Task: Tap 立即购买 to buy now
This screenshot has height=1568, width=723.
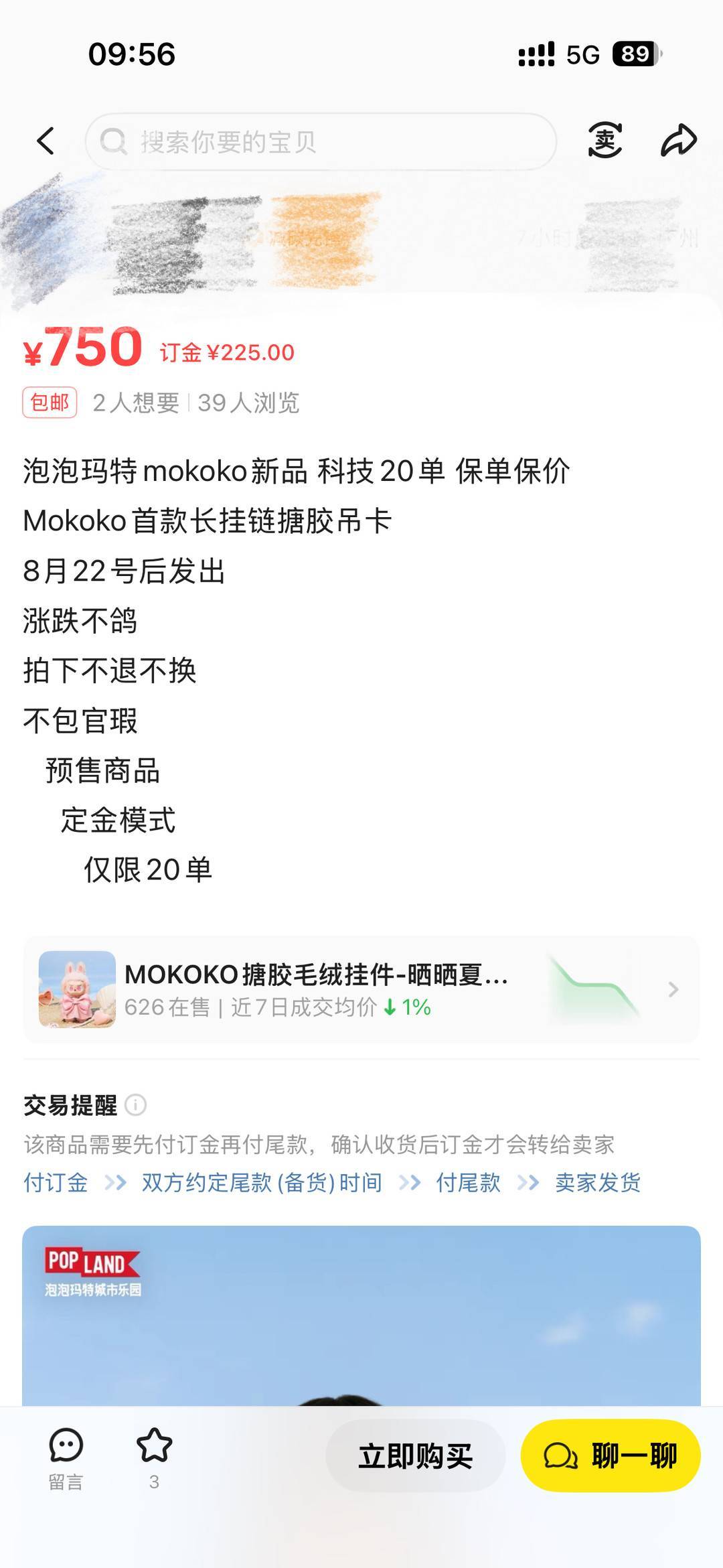Action: [415, 1456]
